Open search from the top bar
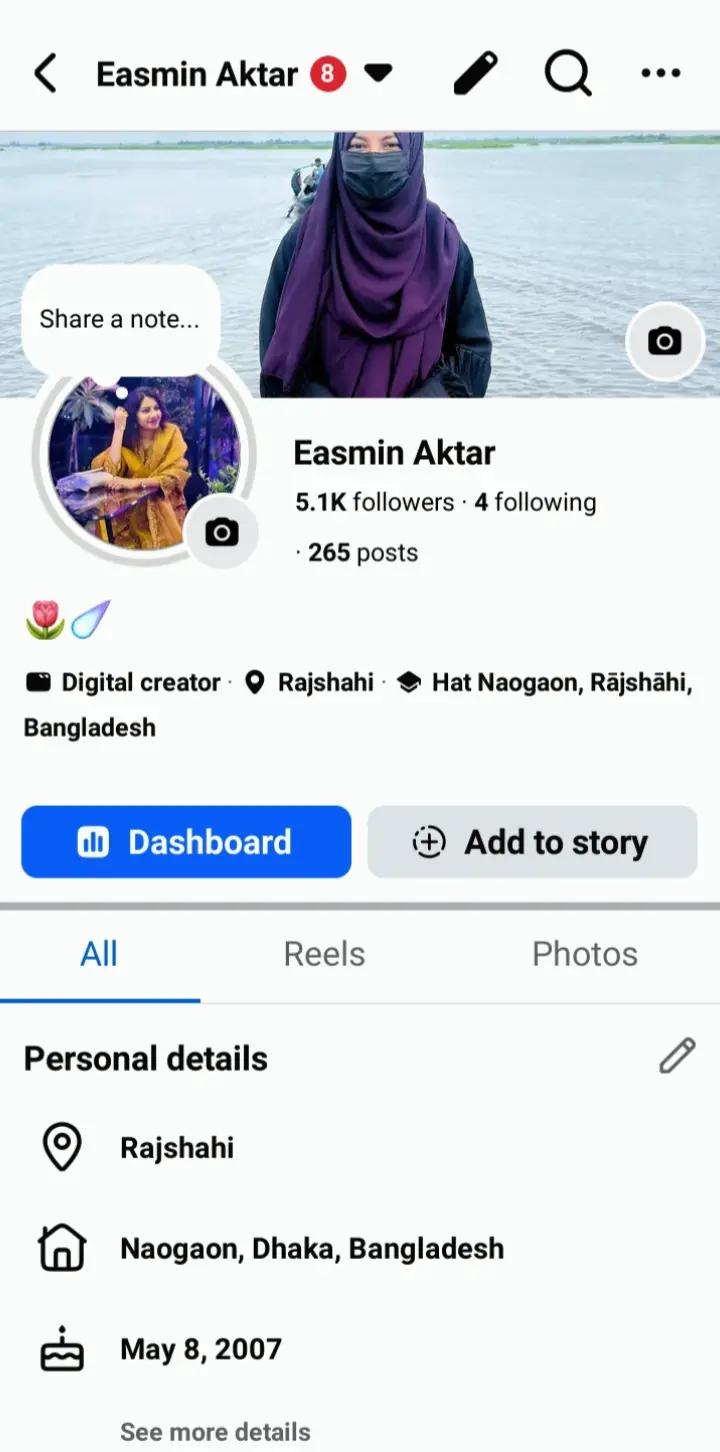The width and height of the screenshot is (720, 1452). (x=568, y=73)
